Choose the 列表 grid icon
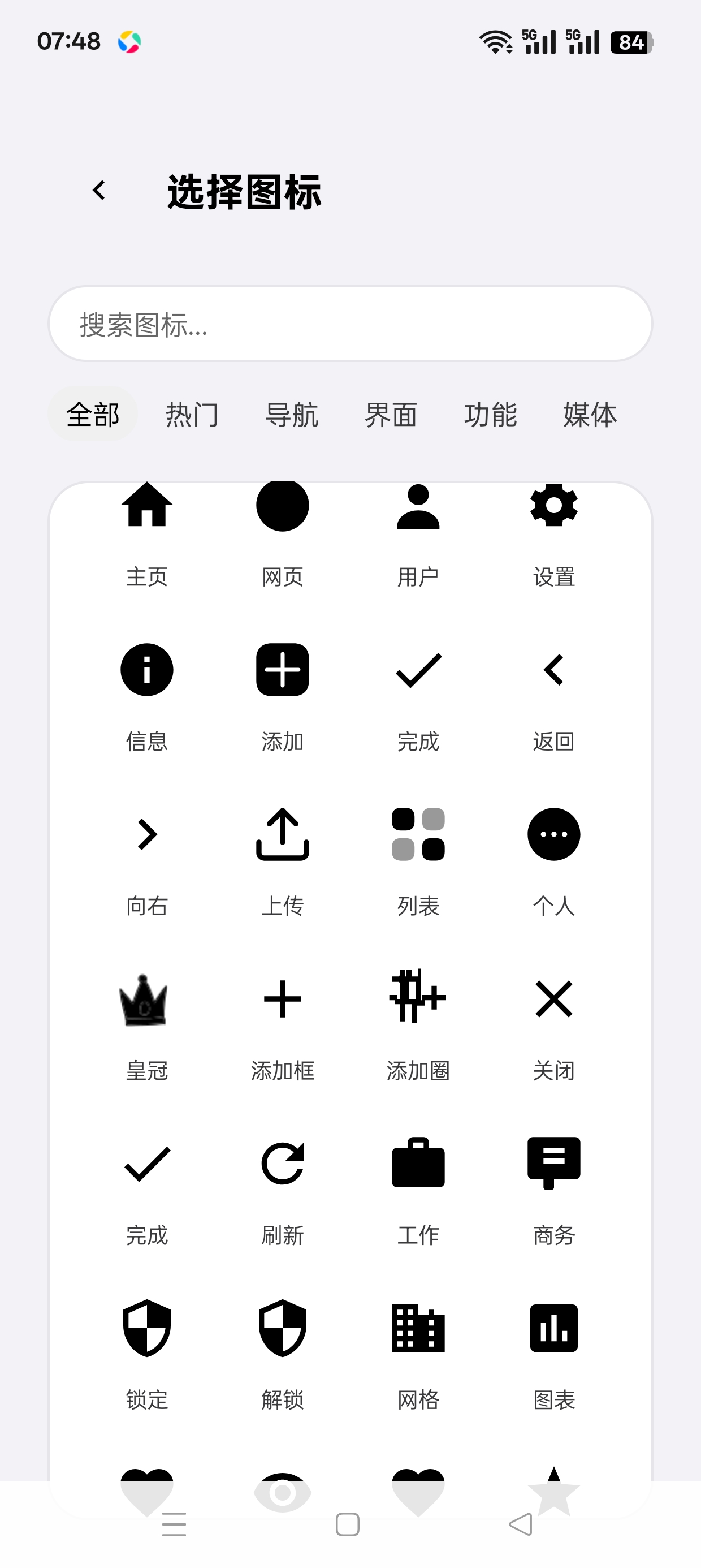This screenshot has width=701, height=1568. coord(418,834)
